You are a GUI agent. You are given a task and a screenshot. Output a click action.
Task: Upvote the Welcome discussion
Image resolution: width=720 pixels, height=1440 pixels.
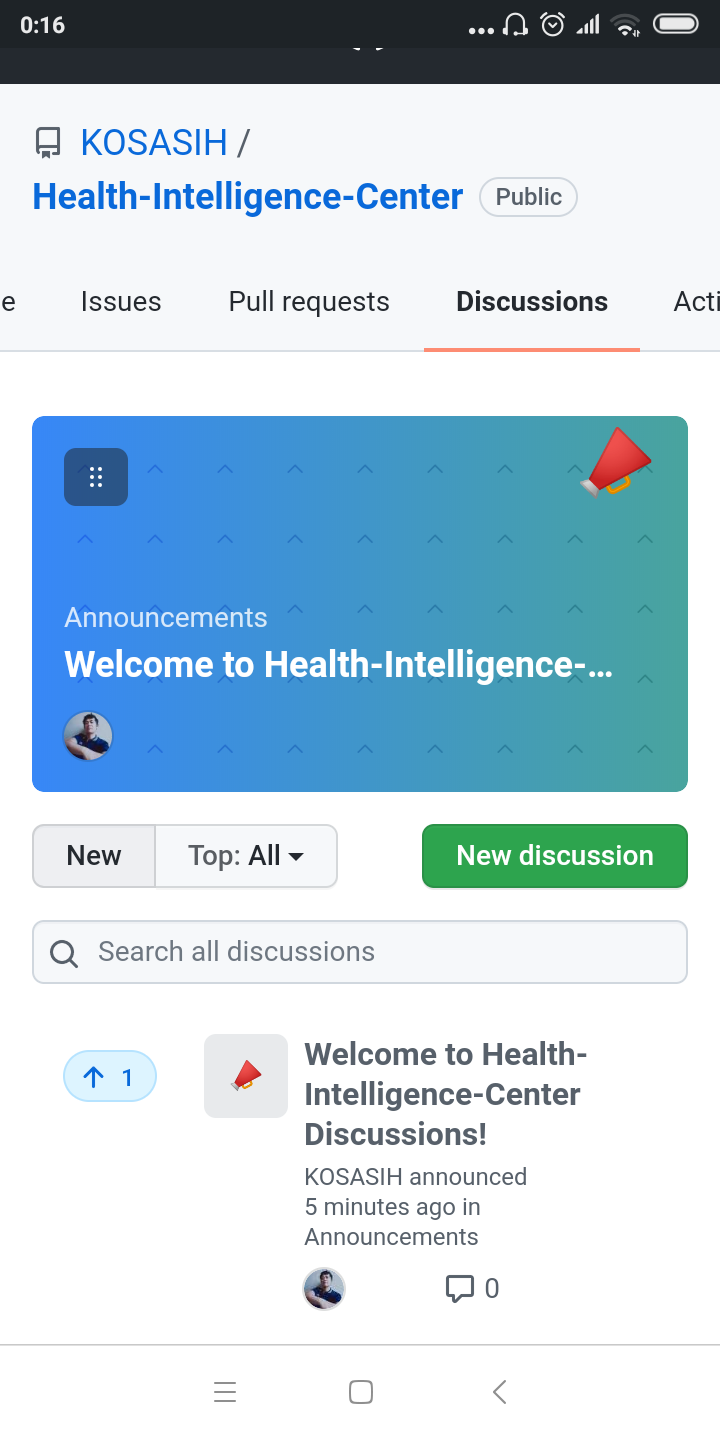(110, 1077)
